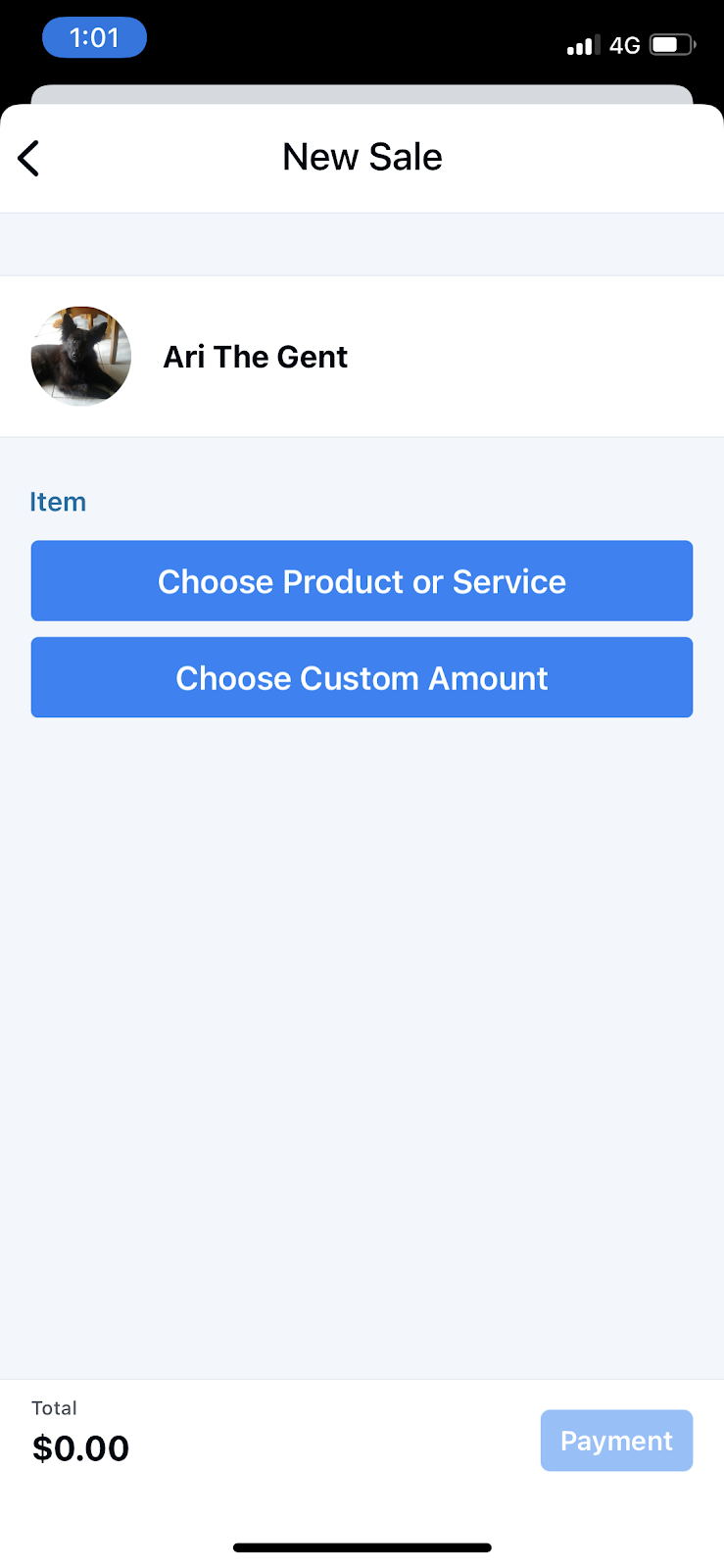
Task: Select Choose Custom Amount
Action: 362,678
